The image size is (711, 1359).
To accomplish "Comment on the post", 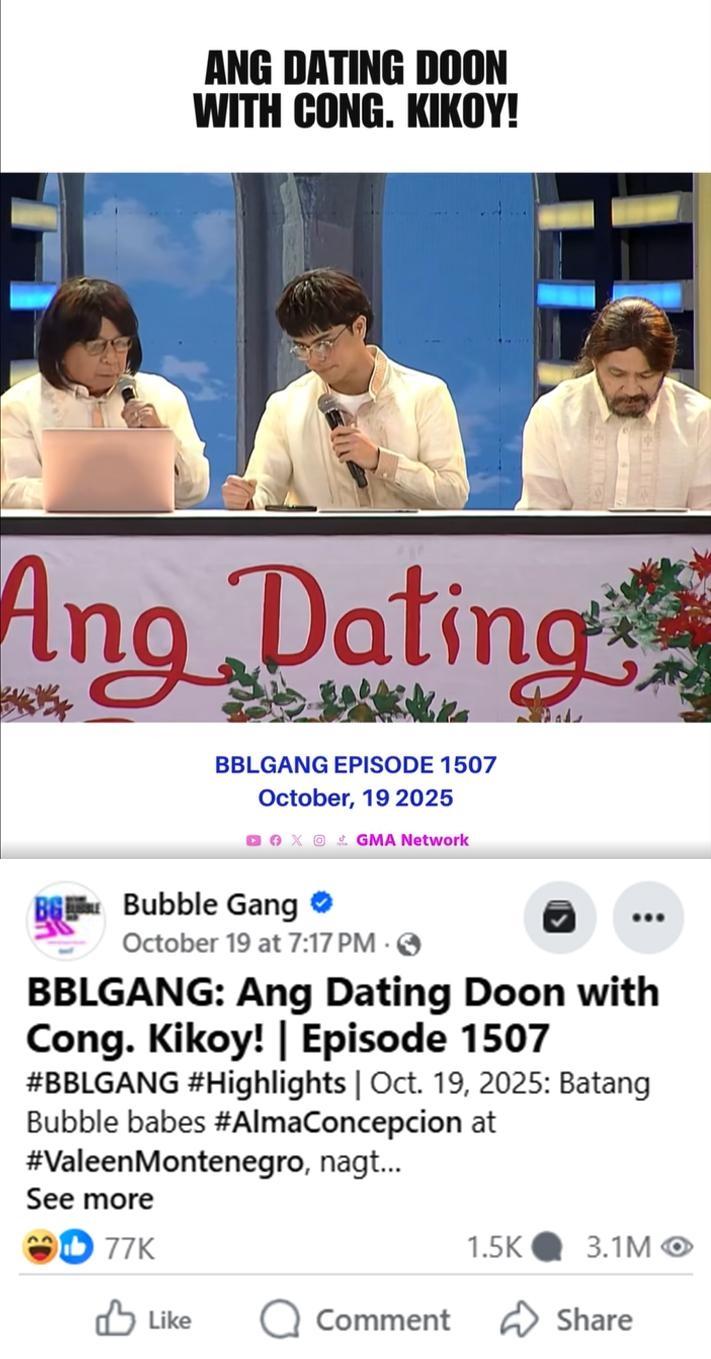I will pyautogui.click(x=355, y=1320).
